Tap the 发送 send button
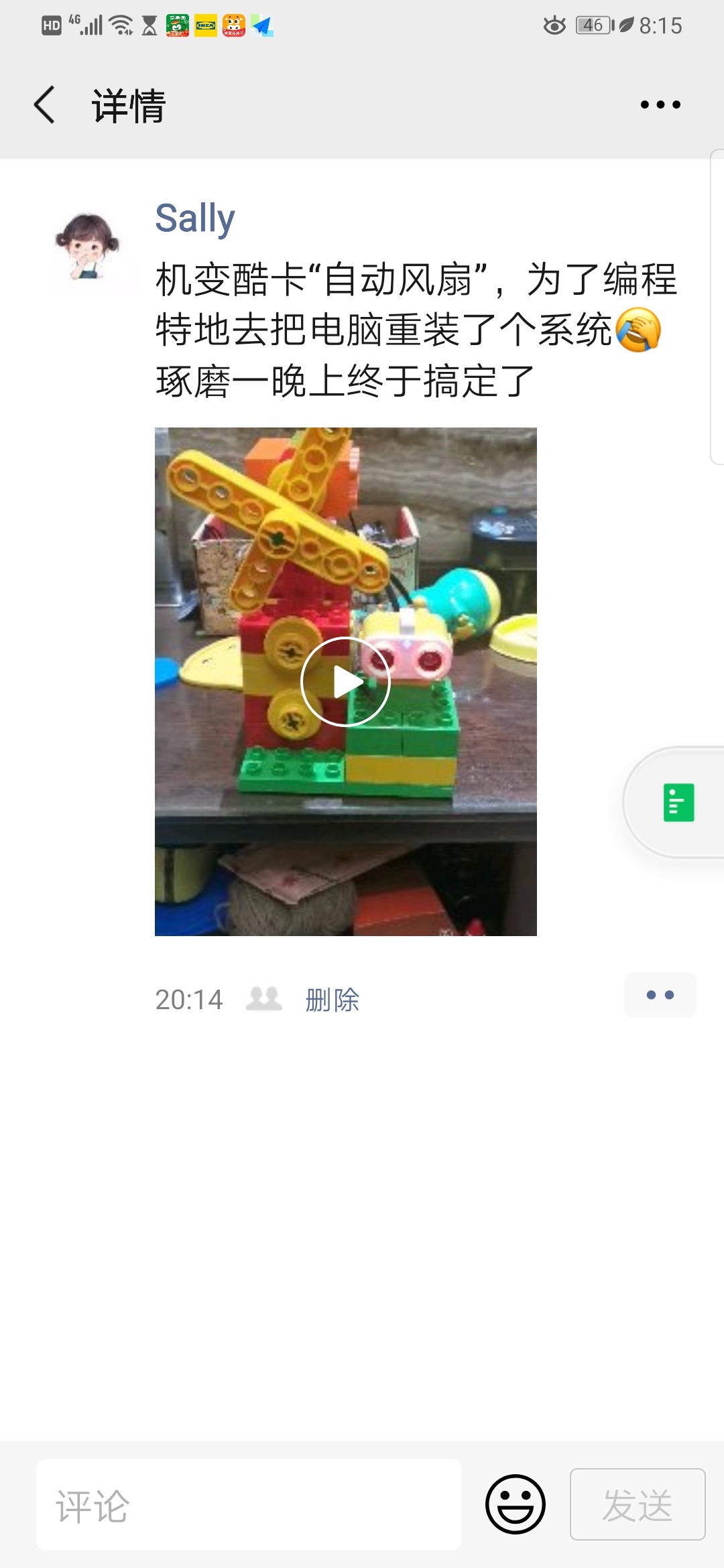 coord(637,1504)
